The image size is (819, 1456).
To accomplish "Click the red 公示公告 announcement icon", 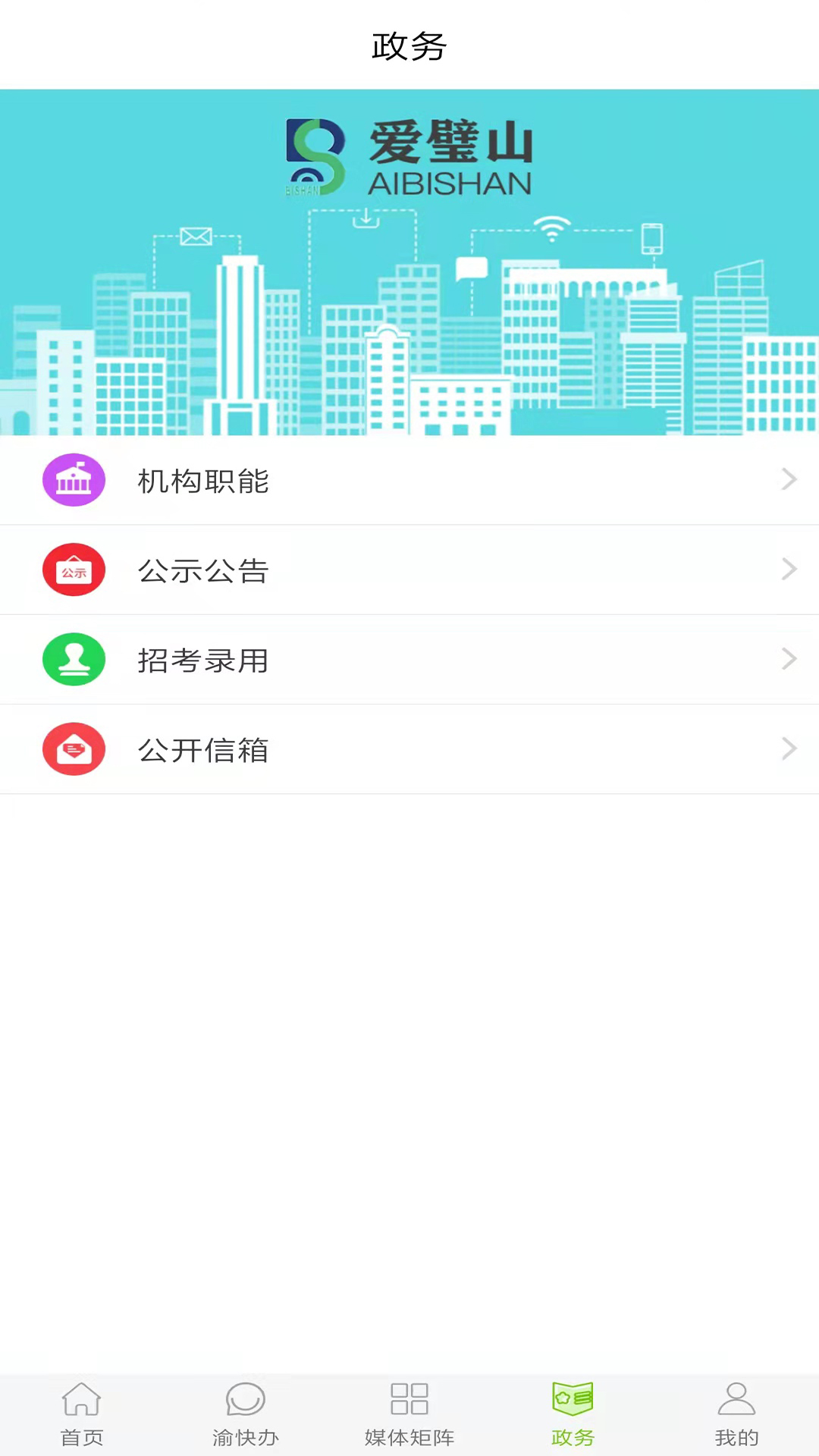I will click(74, 570).
